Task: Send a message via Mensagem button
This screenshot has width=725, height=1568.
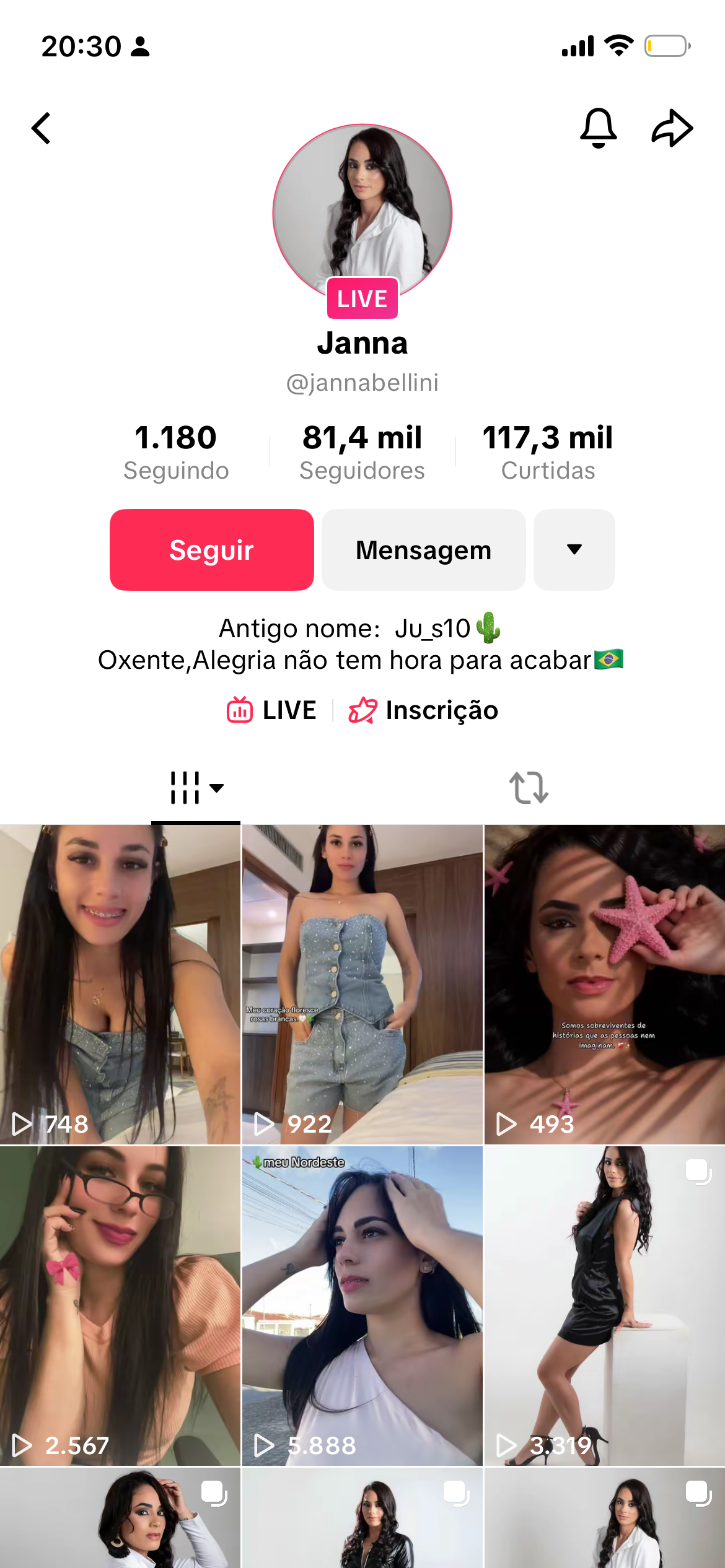Action: click(423, 550)
